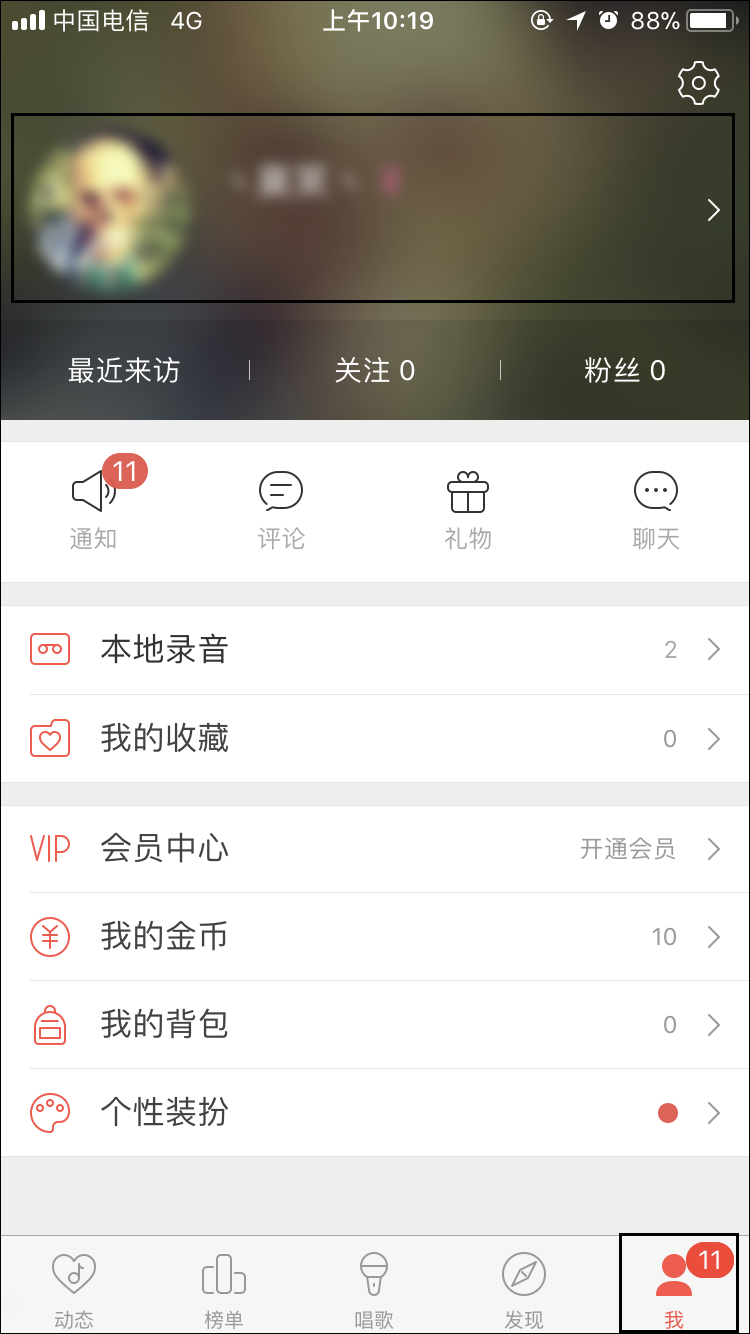Click the 我的金币 coin icon
Viewport: 750px width, 1334px height.
(x=51, y=937)
